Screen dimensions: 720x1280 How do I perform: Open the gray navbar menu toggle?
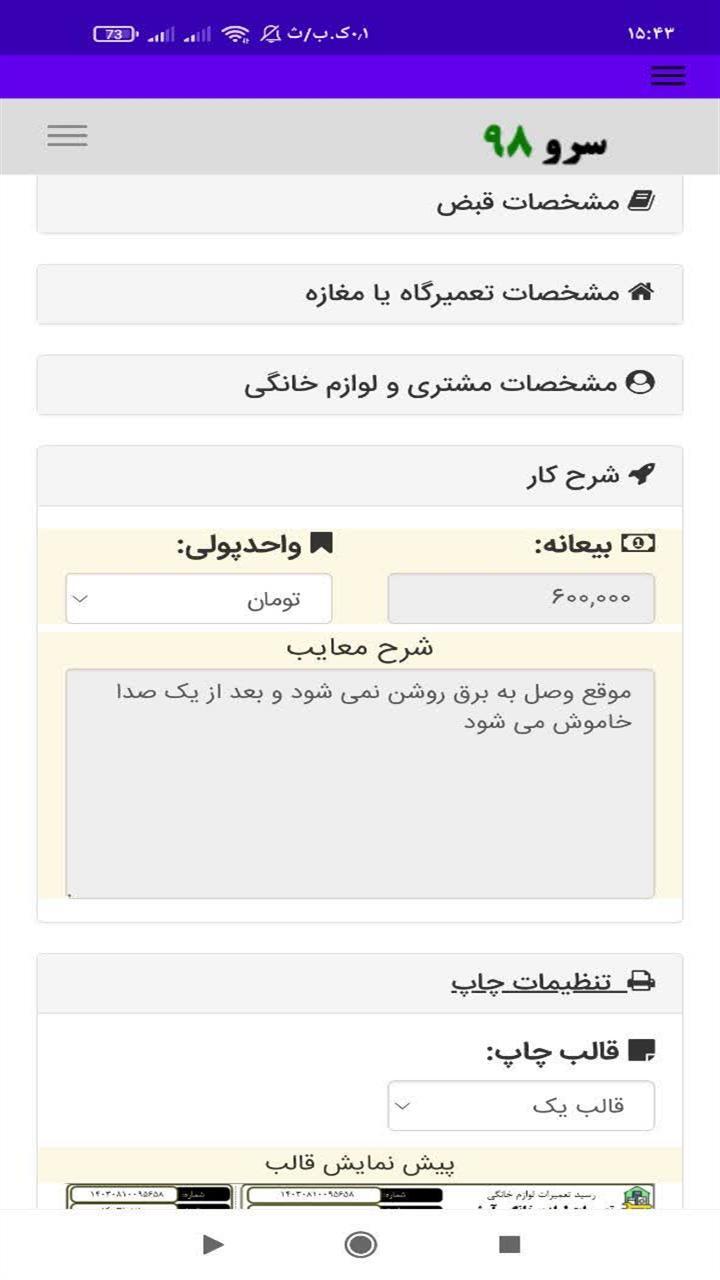click(x=67, y=136)
